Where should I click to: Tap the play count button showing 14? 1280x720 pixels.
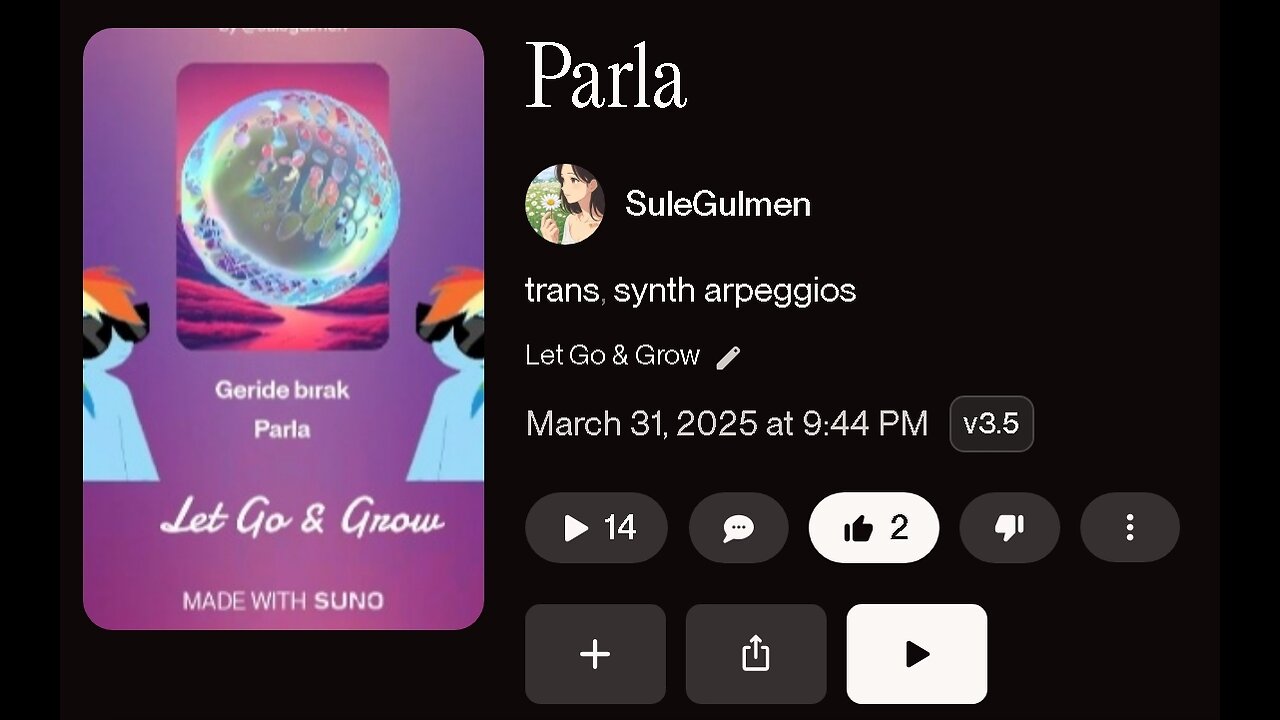[596, 527]
